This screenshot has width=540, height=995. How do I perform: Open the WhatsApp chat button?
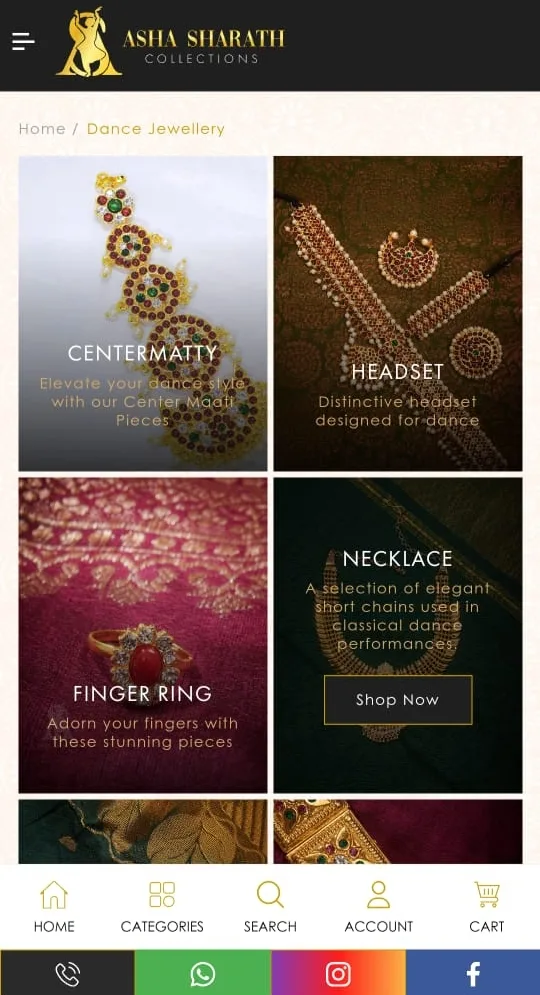point(203,973)
